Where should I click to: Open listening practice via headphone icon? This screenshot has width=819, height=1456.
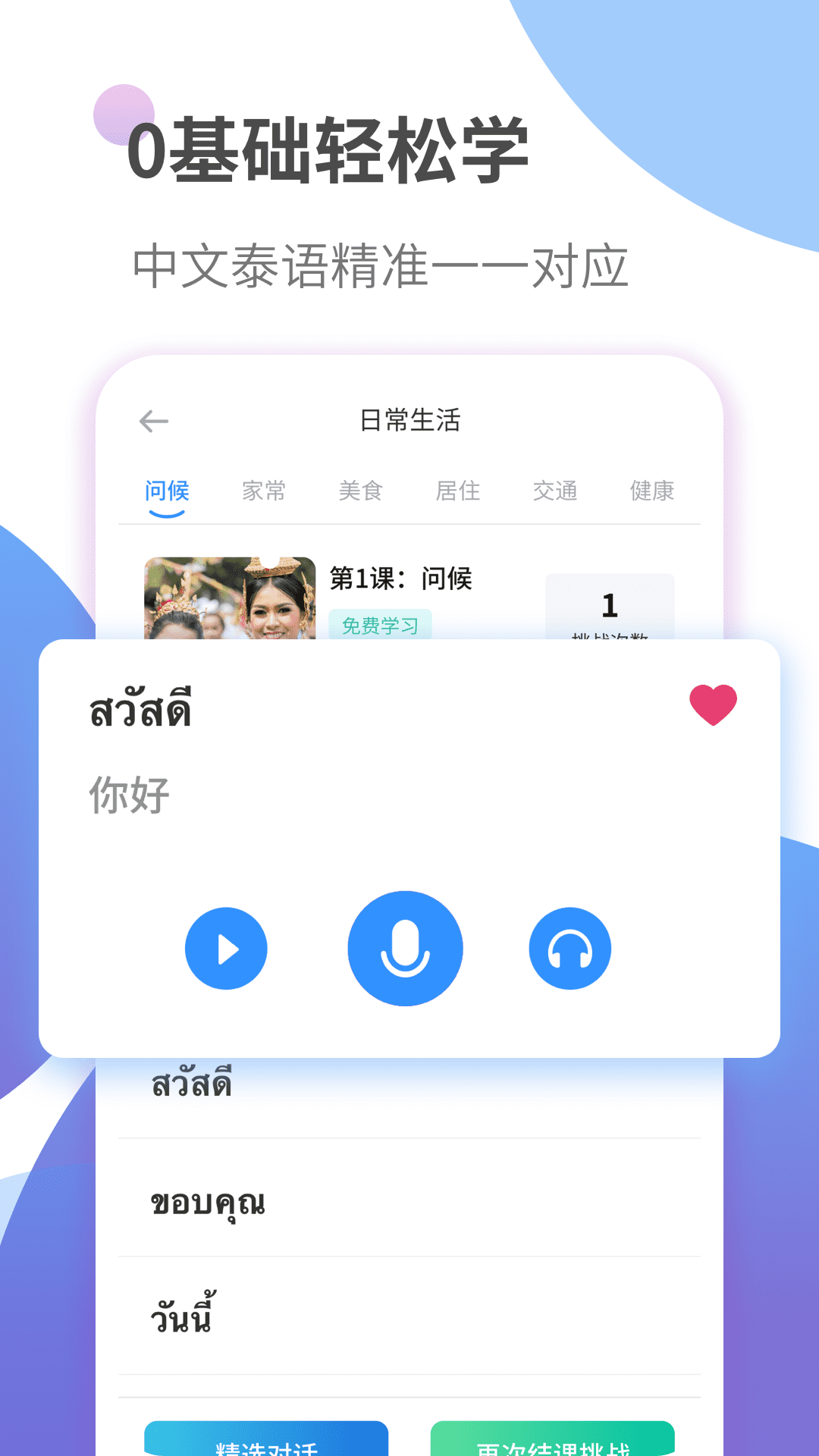point(570,949)
